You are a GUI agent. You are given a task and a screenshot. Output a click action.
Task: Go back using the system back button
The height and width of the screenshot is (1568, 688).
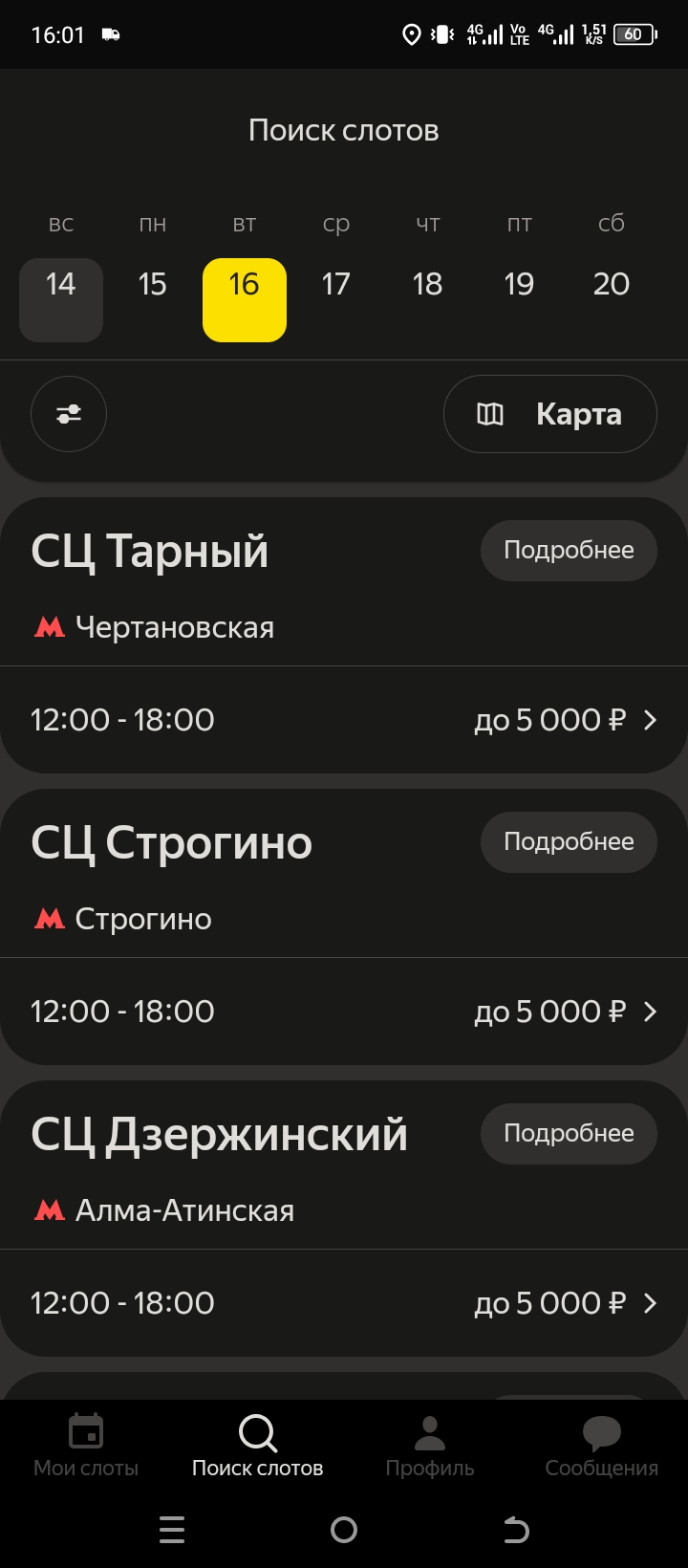pos(516,1530)
